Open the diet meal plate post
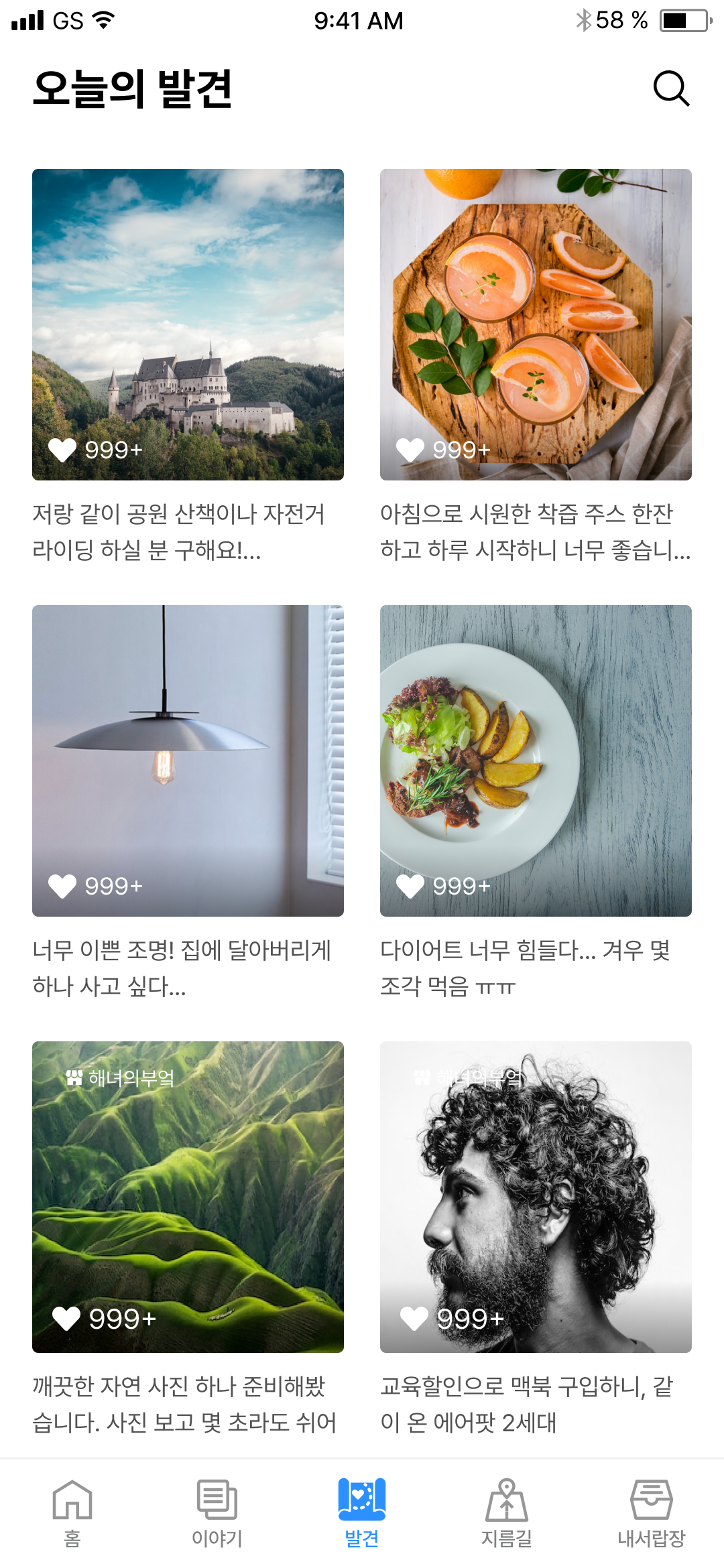This screenshot has width=724, height=1568. click(536, 761)
